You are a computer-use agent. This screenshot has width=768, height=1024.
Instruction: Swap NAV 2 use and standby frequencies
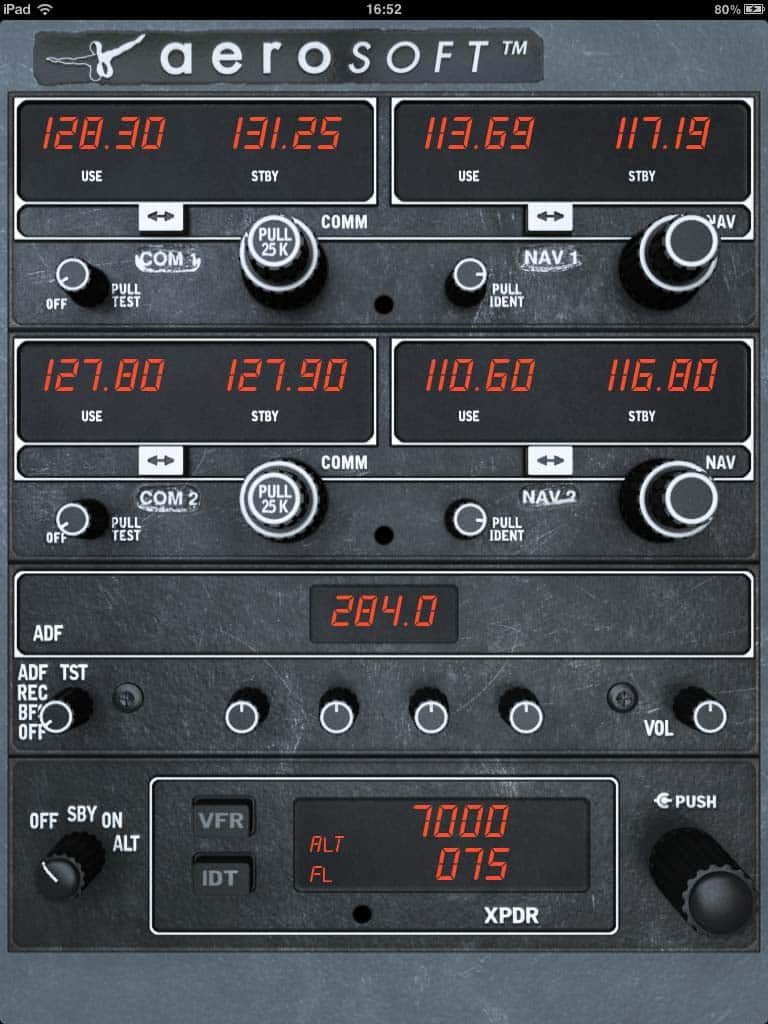pyautogui.click(x=550, y=460)
